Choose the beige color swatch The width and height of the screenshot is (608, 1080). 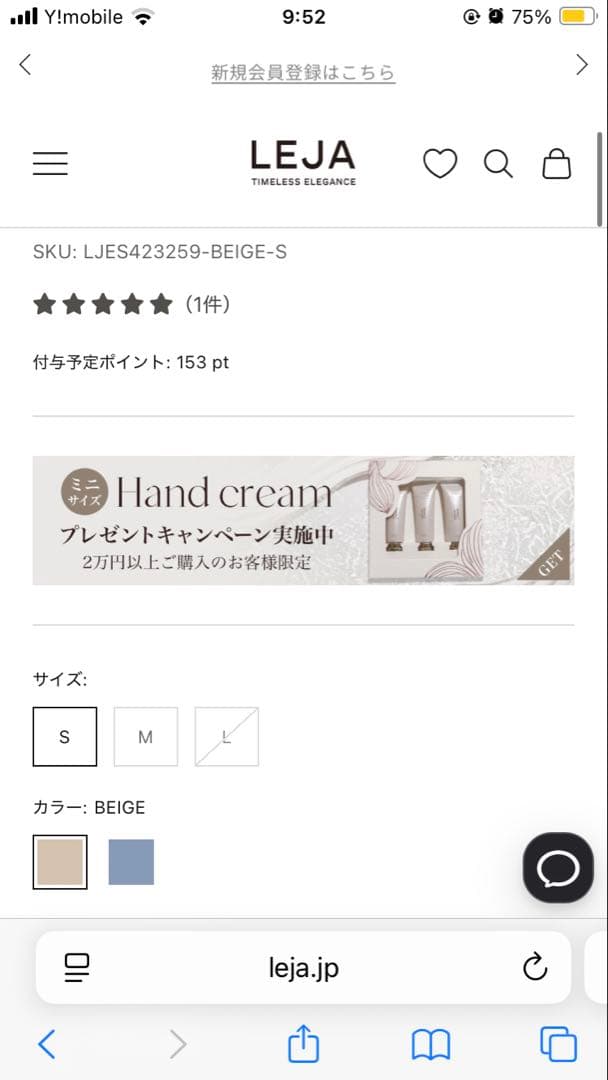tap(60, 862)
